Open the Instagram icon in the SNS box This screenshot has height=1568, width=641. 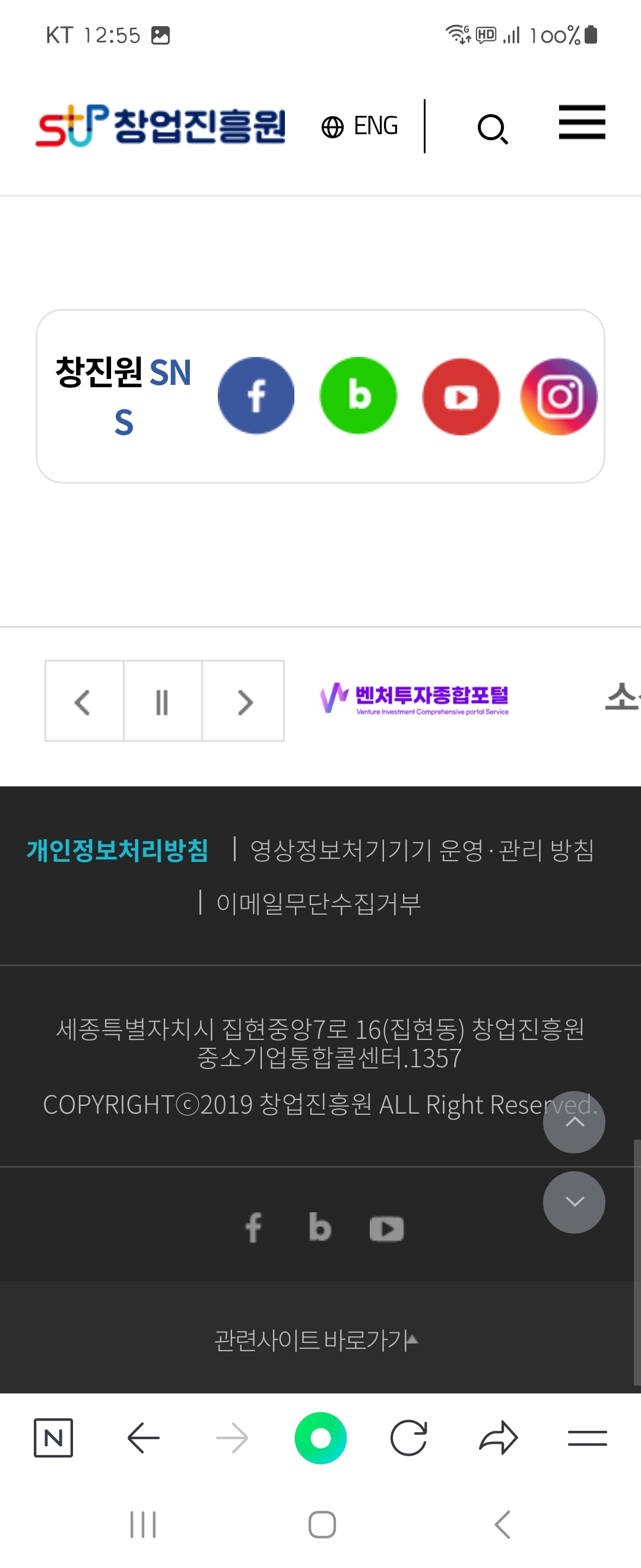point(559,397)
